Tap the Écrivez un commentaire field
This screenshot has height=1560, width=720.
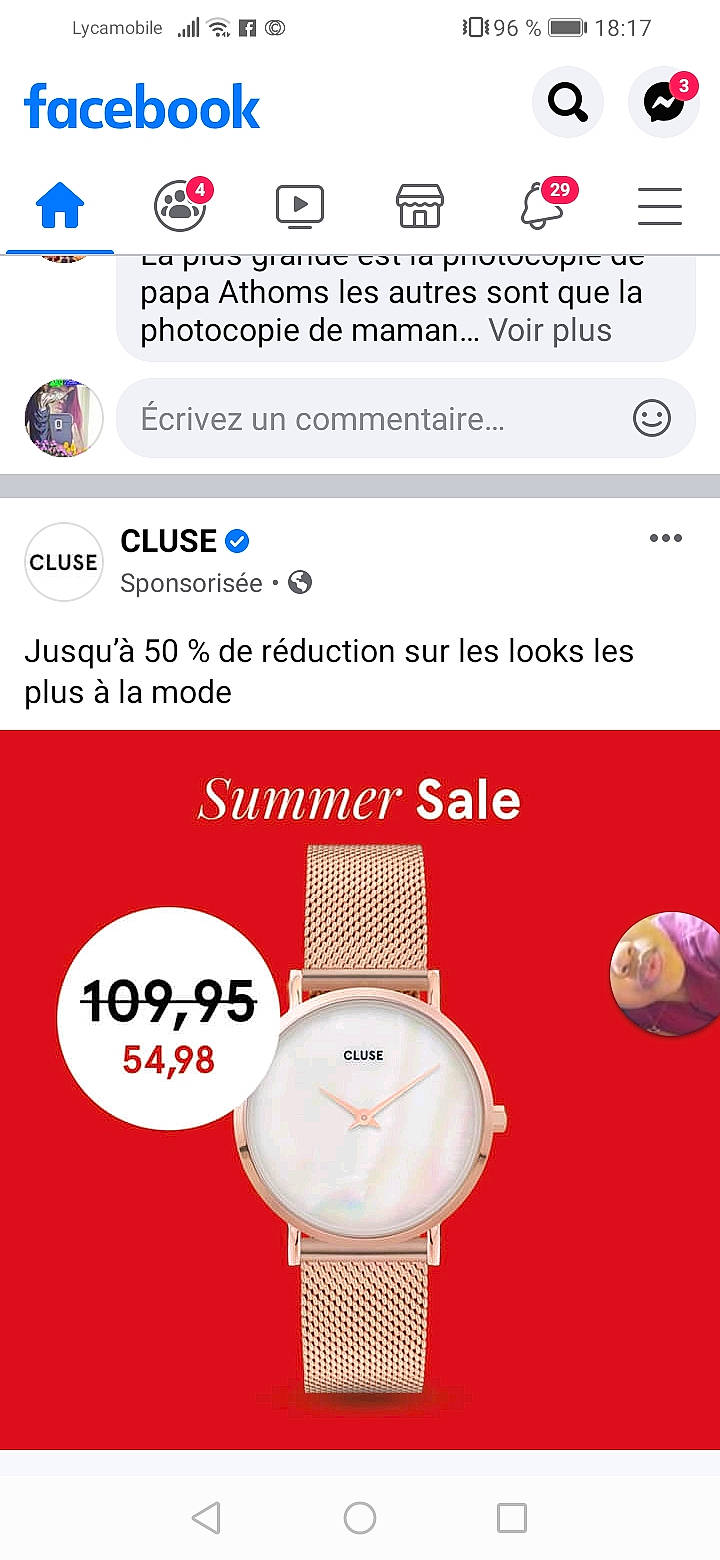click(x=370, y=419)
